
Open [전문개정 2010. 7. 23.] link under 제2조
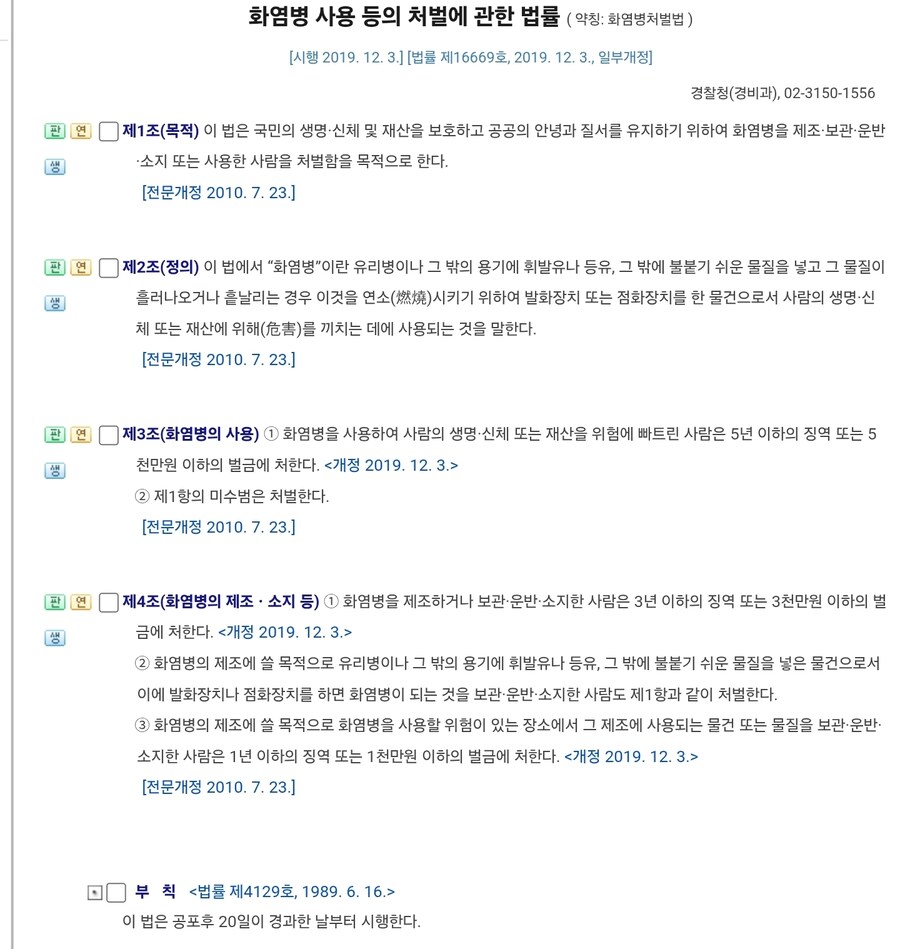click(218, 359)
